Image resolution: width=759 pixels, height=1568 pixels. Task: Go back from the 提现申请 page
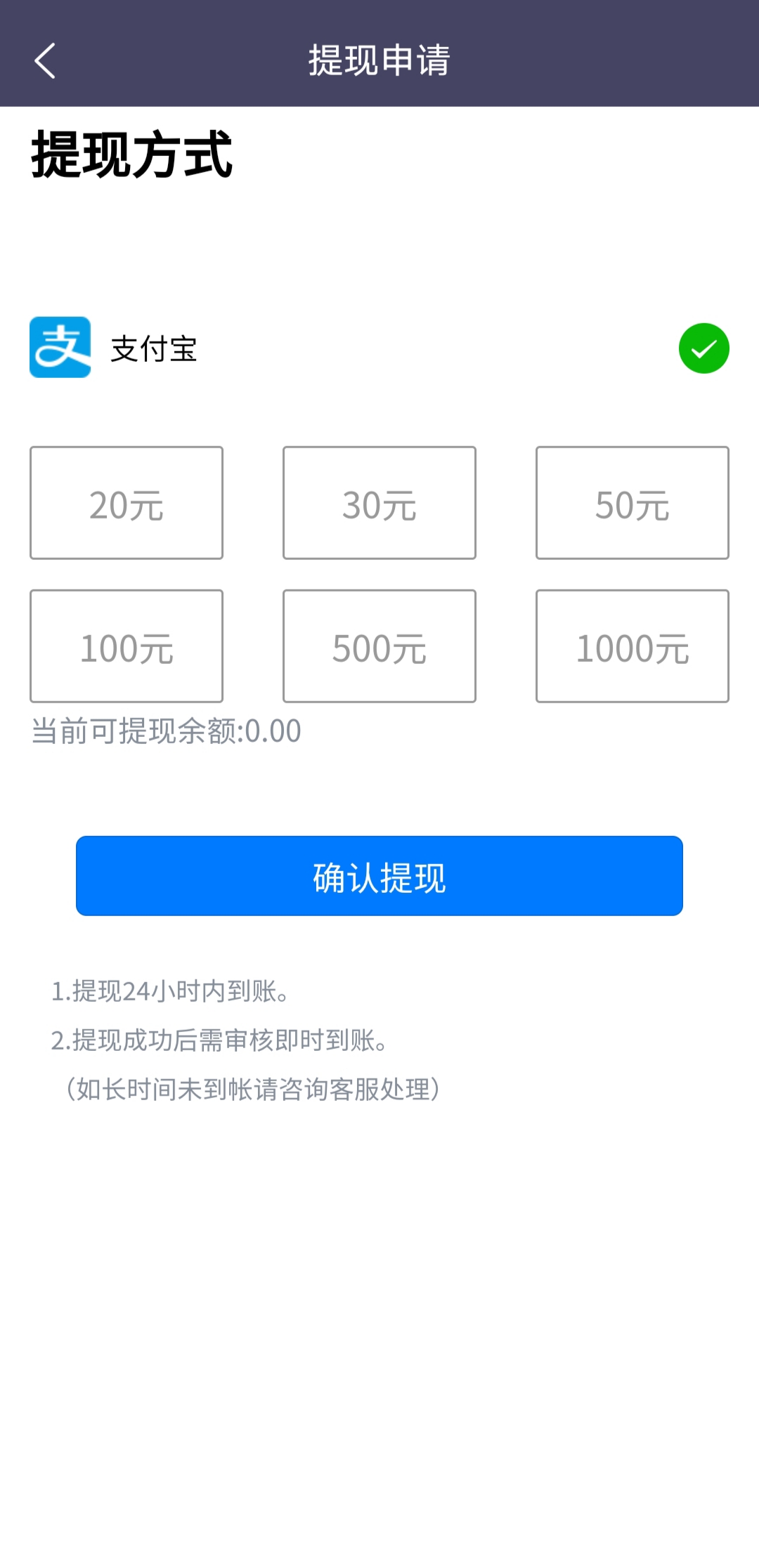(x=45, y=60)
